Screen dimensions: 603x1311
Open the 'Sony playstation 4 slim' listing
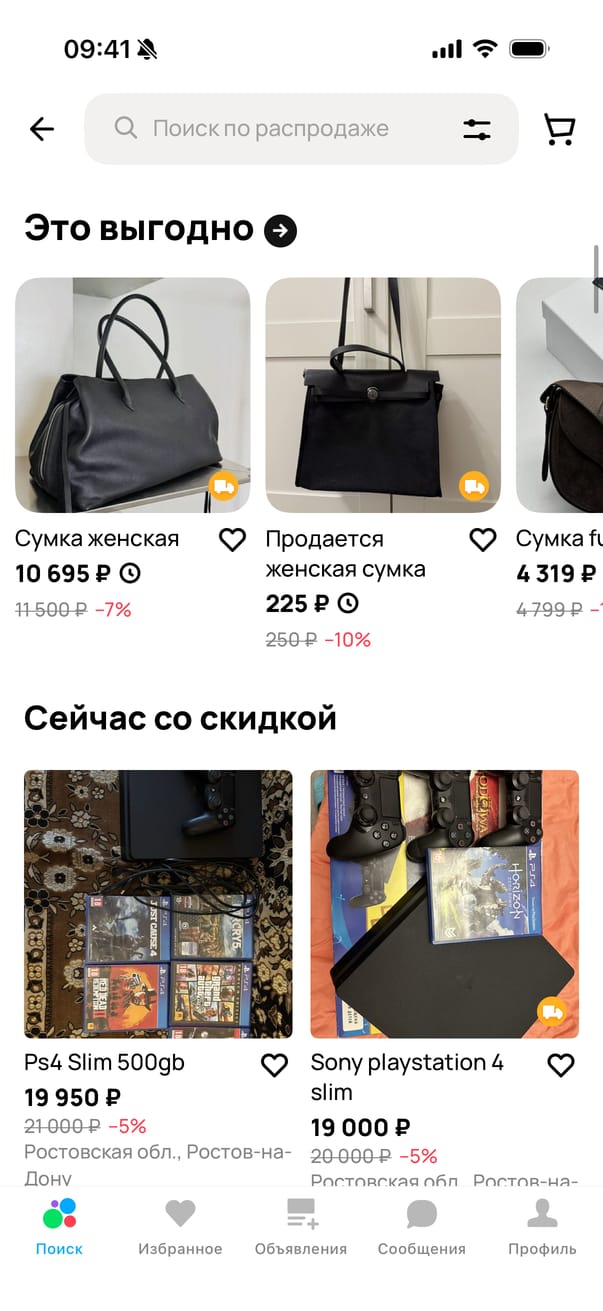tap(444, 904)
